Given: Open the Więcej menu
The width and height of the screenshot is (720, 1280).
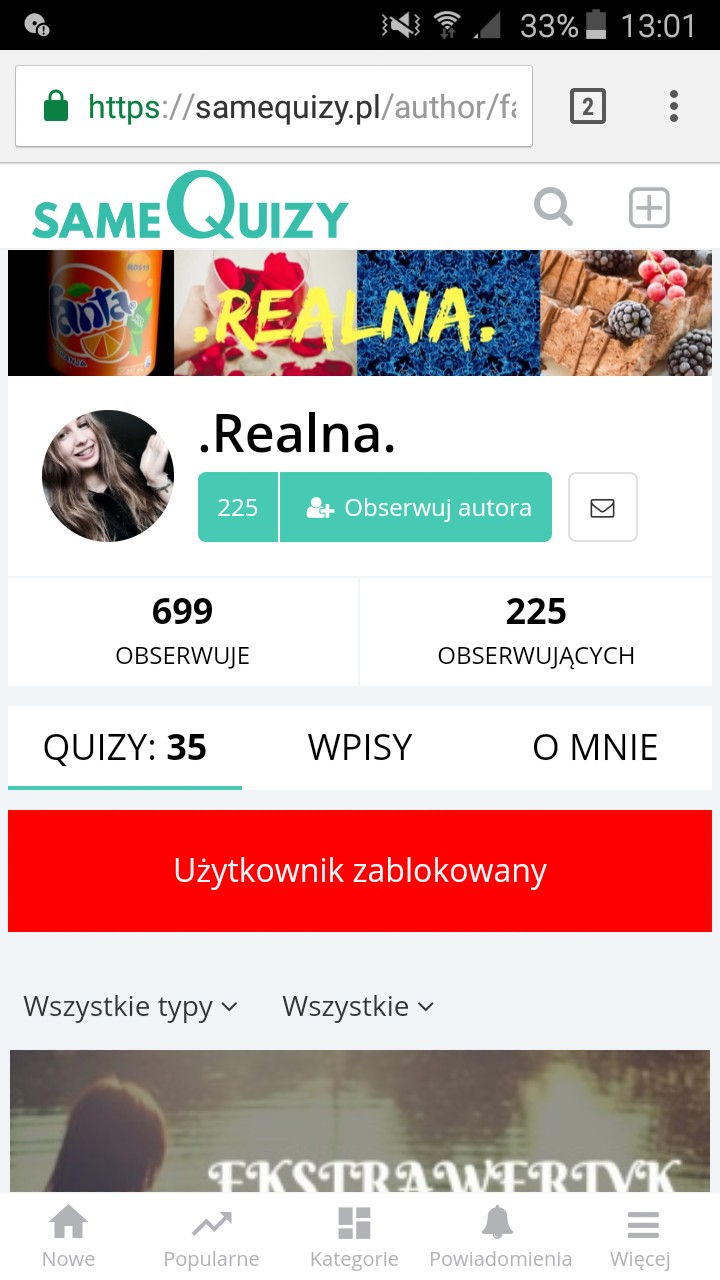Looking at the screenshot, I should point(640,1236).
